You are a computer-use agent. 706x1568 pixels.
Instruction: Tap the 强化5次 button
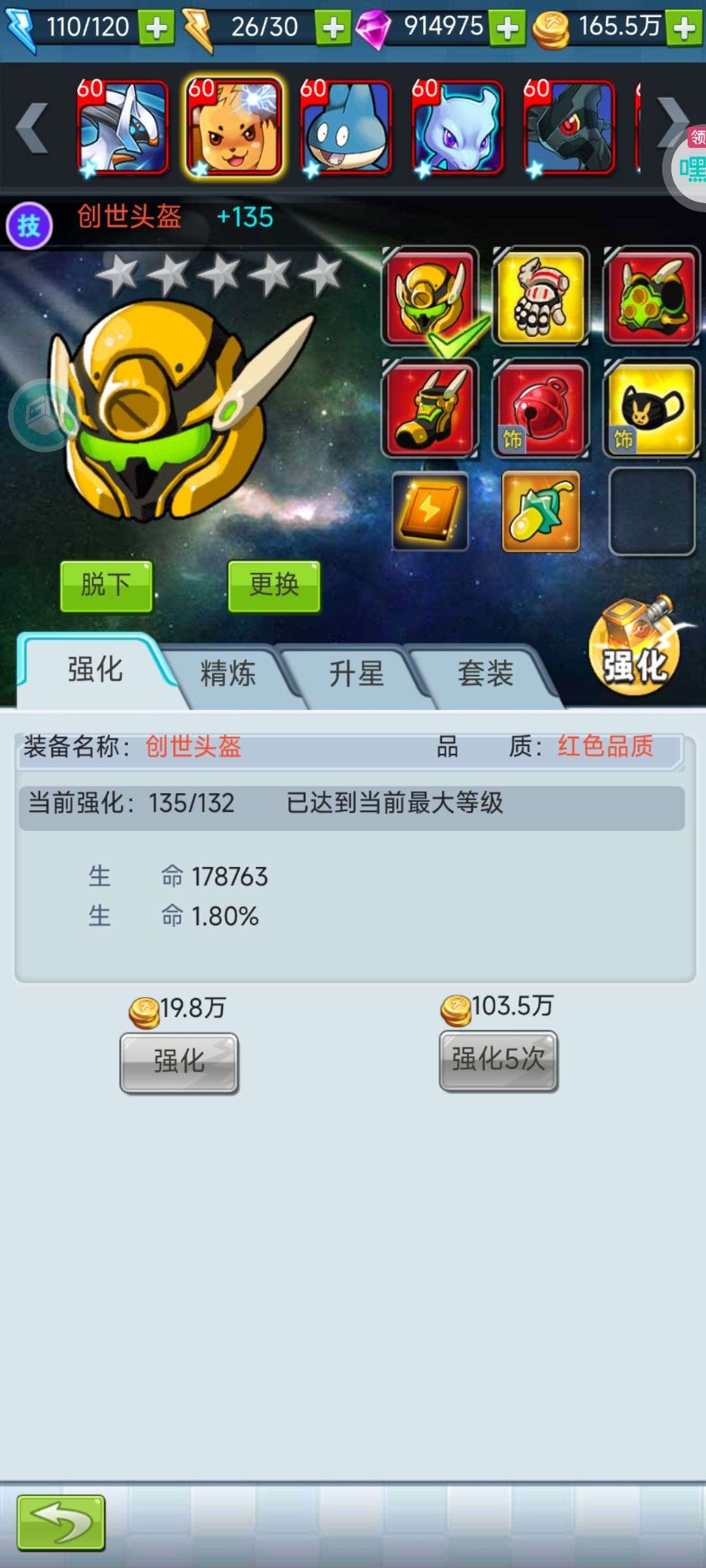[x=498, y=1060]
